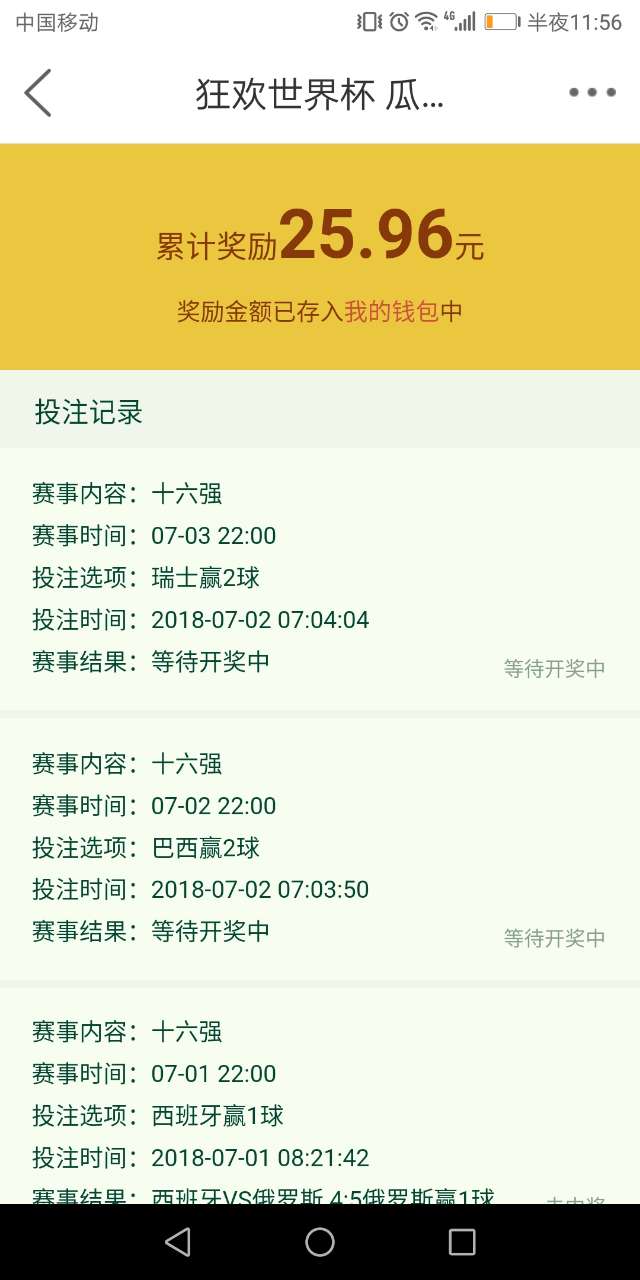
Task: Open the three-dot overflow menu
Action: click(592, 93)
